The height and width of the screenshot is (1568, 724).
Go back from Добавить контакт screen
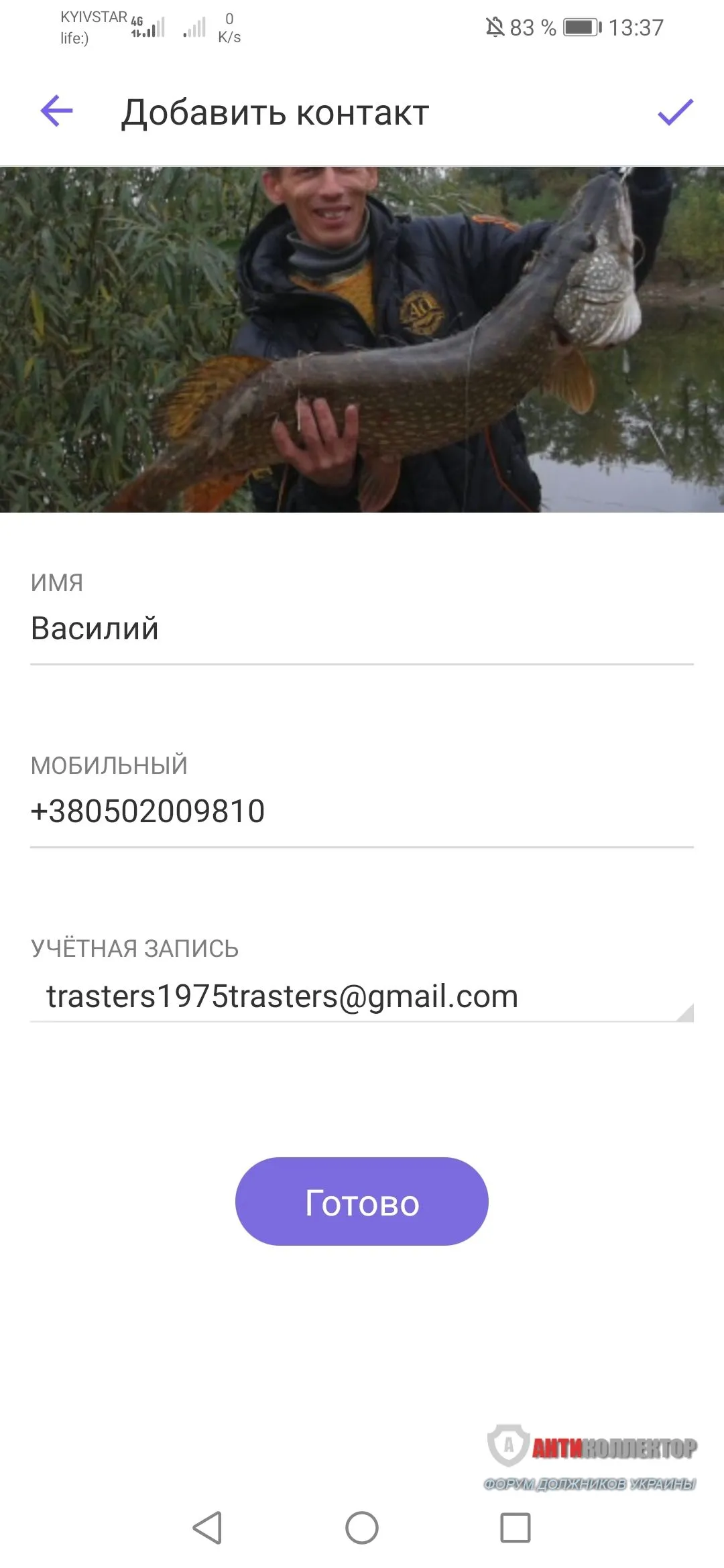[57, 111]
